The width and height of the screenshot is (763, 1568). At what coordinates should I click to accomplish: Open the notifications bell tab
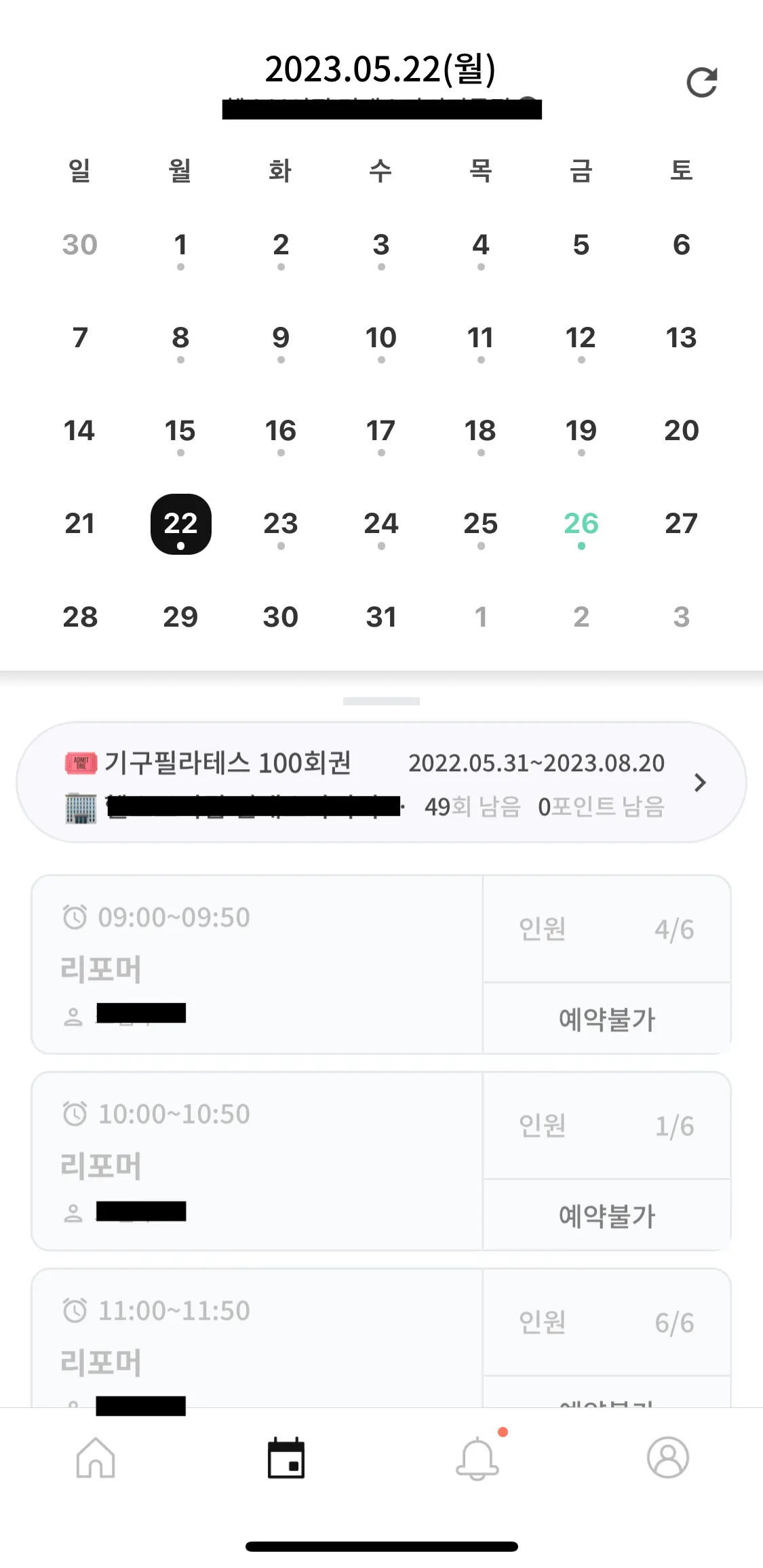pyautogui.click(x=477, y=1457)
